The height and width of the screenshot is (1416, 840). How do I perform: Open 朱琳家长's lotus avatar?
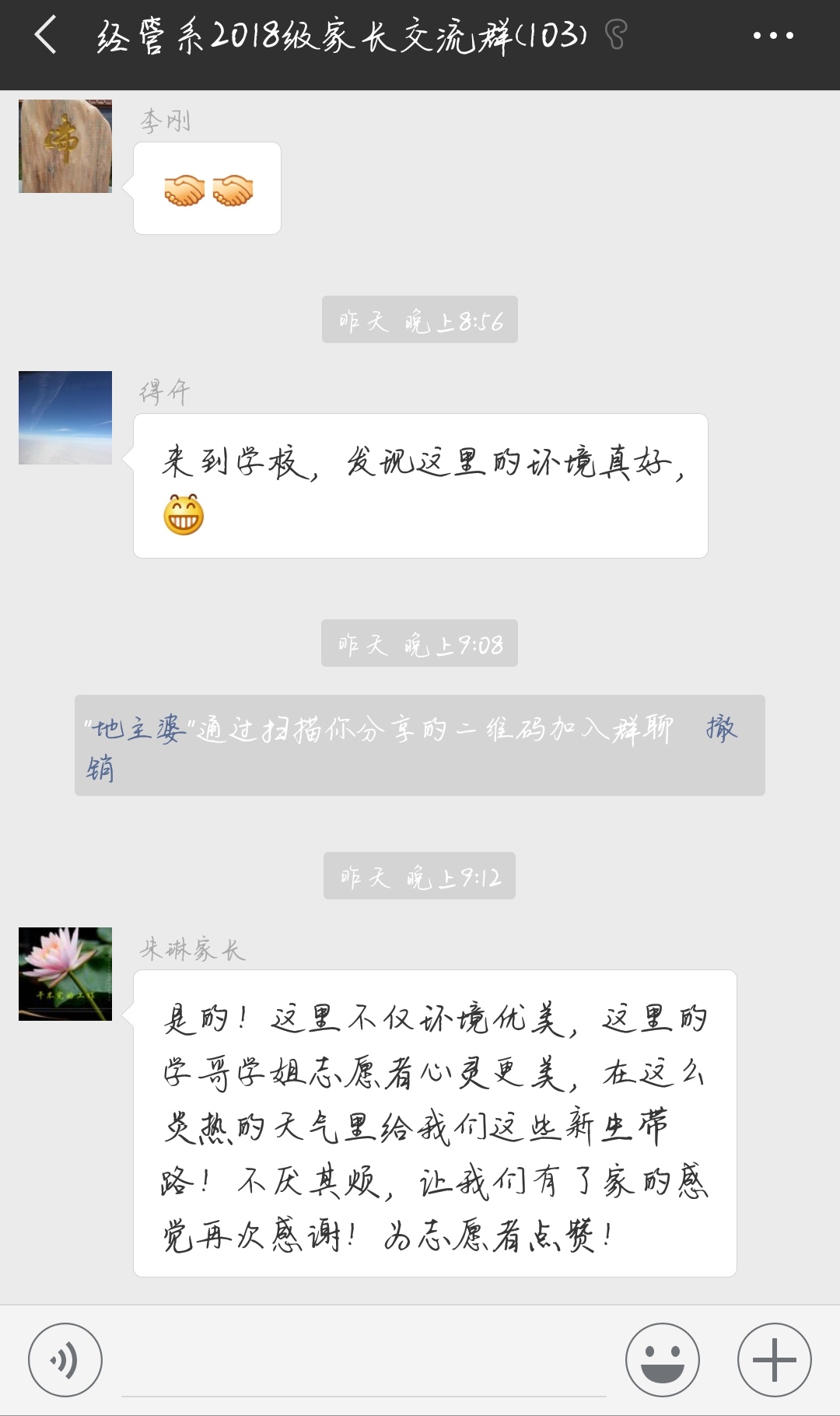[65, 974]
